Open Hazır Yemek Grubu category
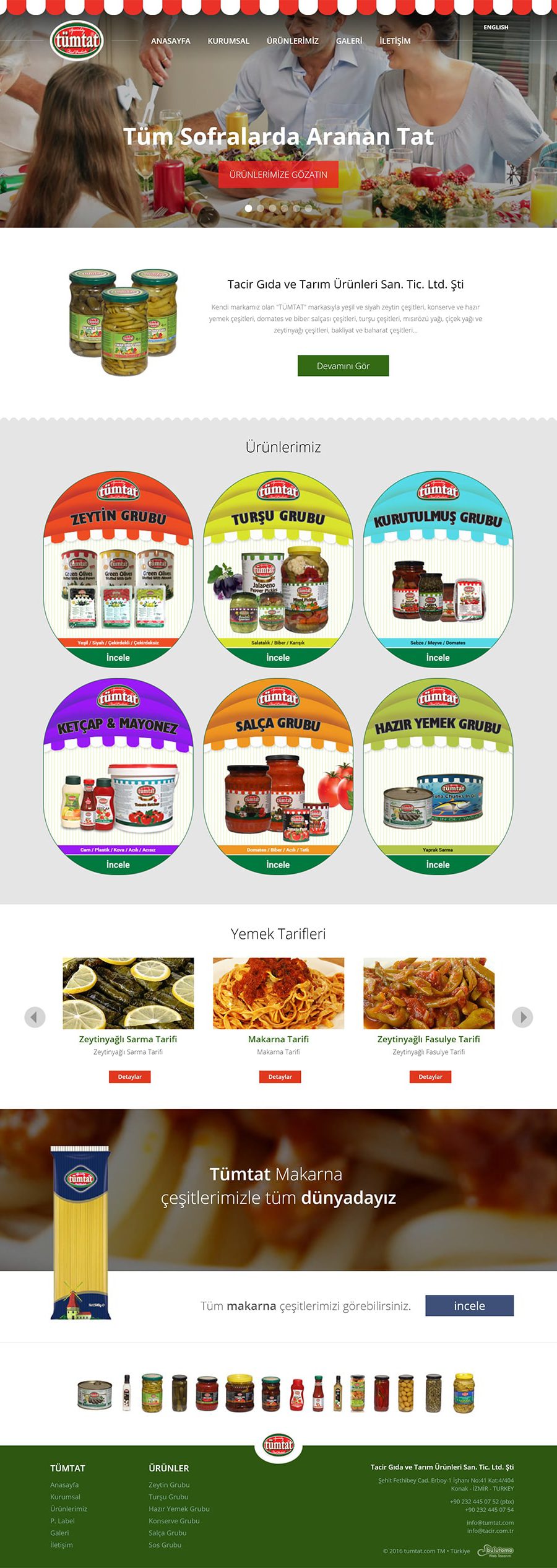 click(x=438, y=865)
